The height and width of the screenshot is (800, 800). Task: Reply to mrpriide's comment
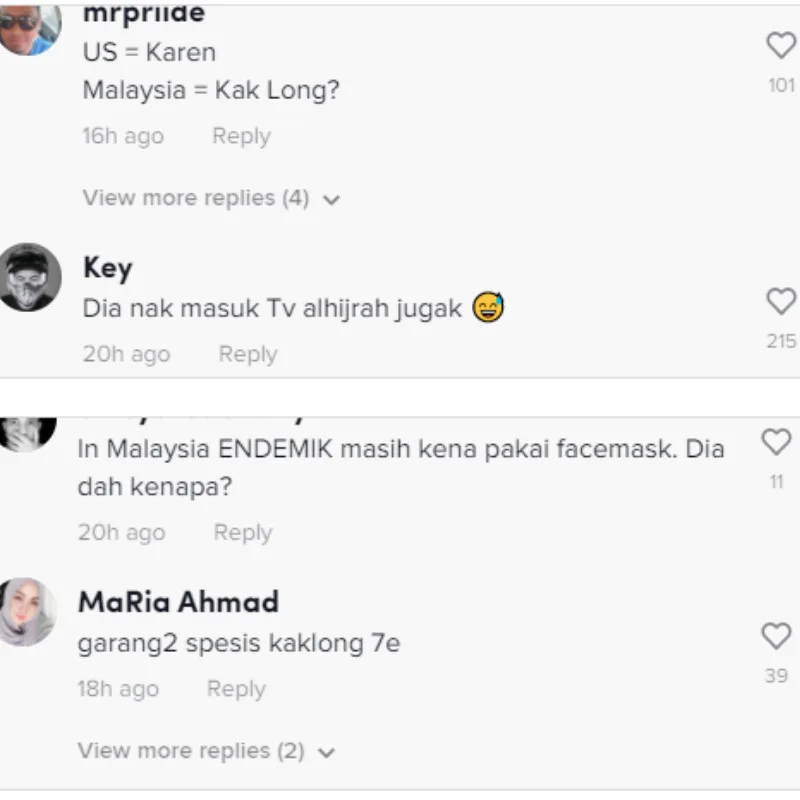coord(241,136)
